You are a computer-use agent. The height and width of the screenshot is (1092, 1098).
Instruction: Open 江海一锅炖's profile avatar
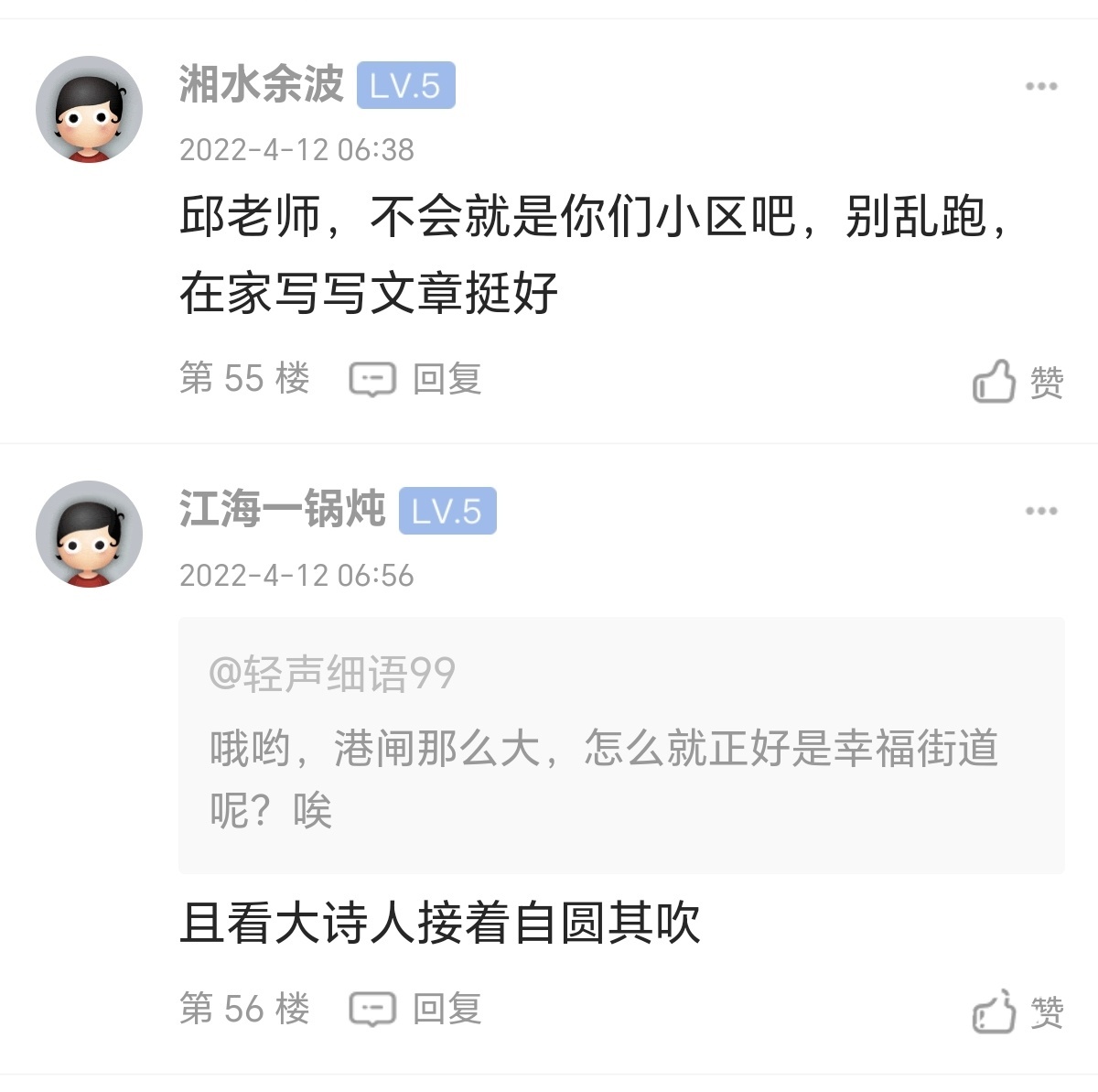point(89,534)
